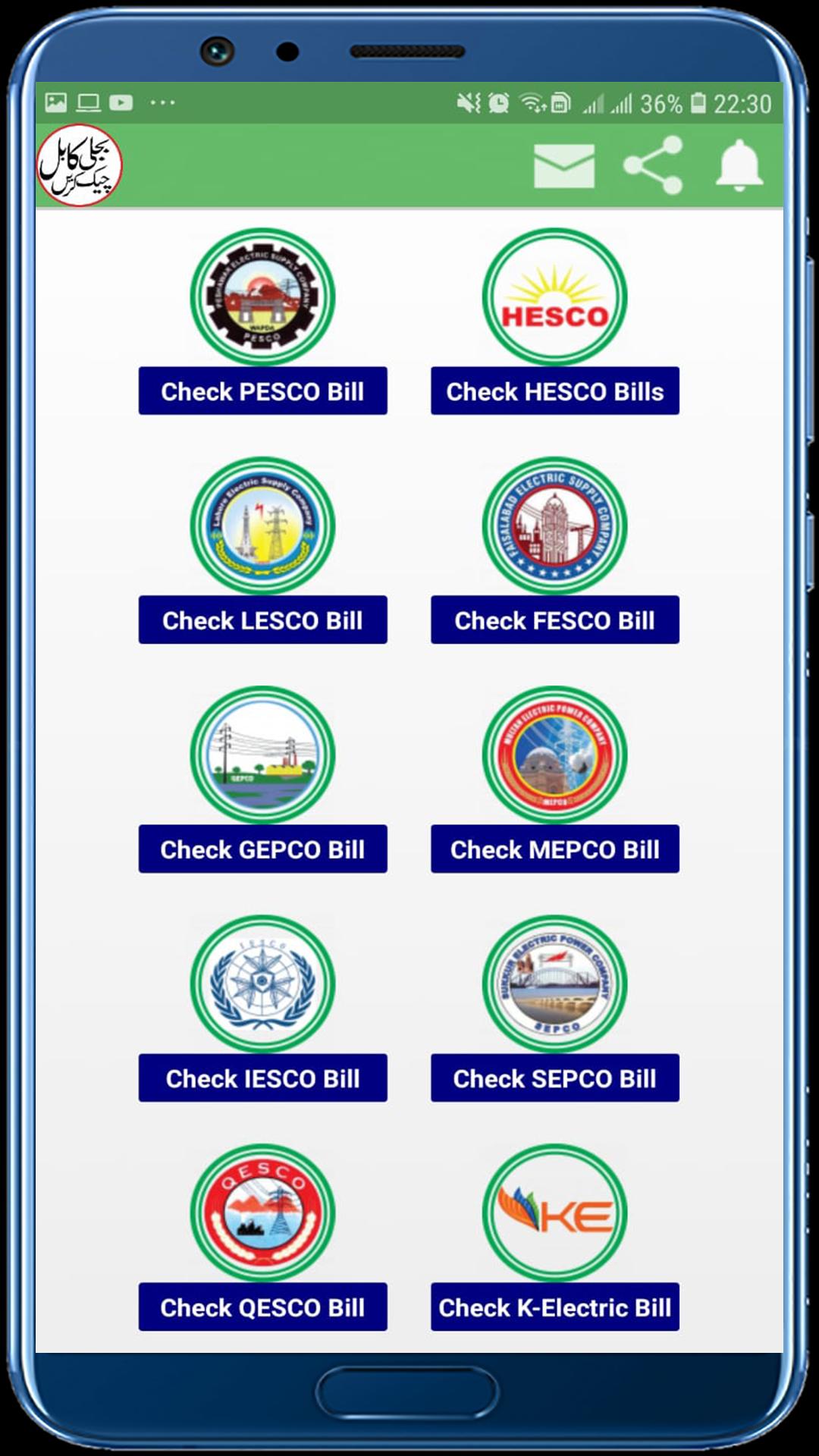Choose Check FESCO Bill
Viewport: 819px width, 1456px height.
554,620
